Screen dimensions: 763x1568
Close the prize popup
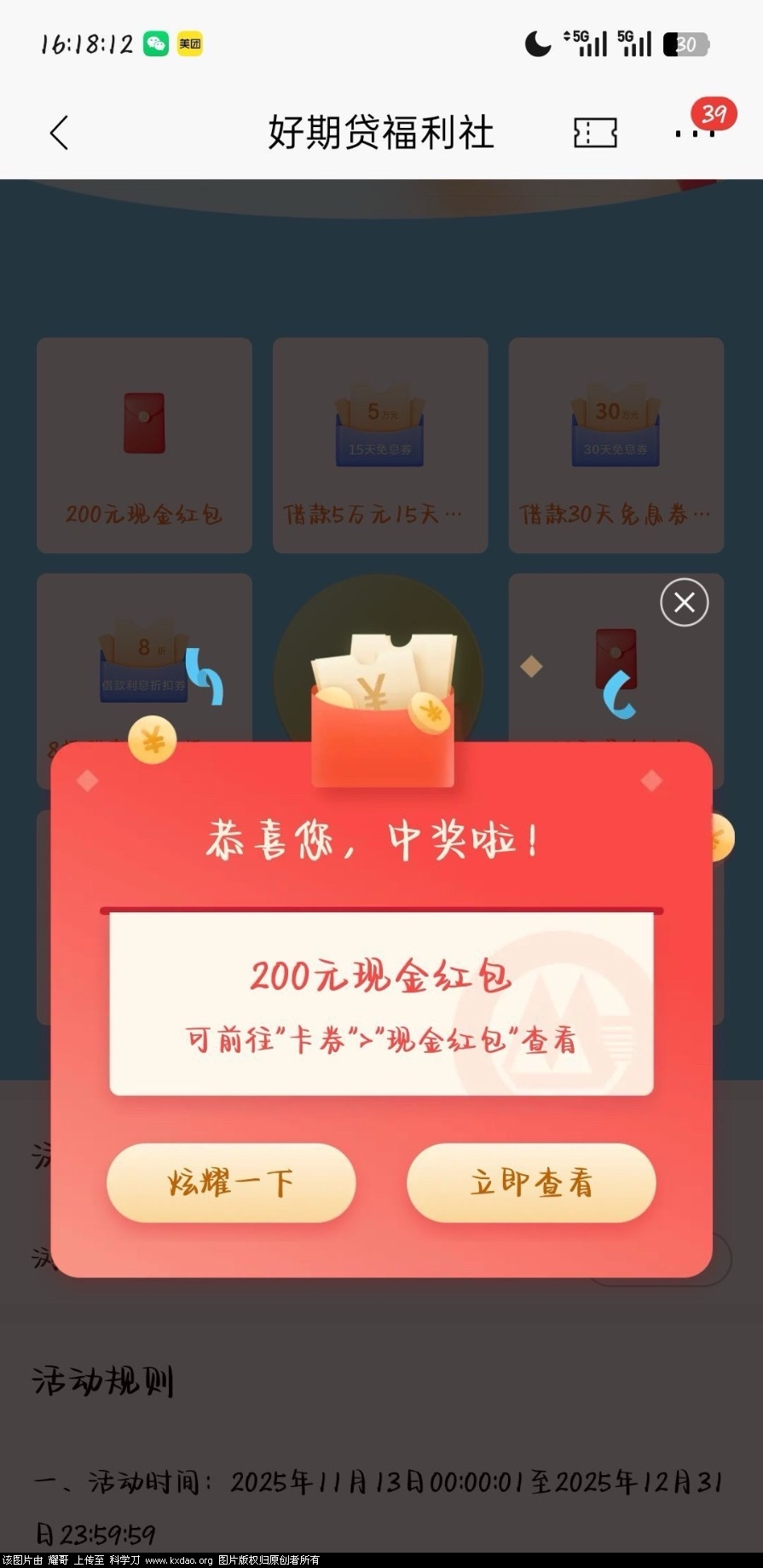pyautogui.click(x=684, y=603)
